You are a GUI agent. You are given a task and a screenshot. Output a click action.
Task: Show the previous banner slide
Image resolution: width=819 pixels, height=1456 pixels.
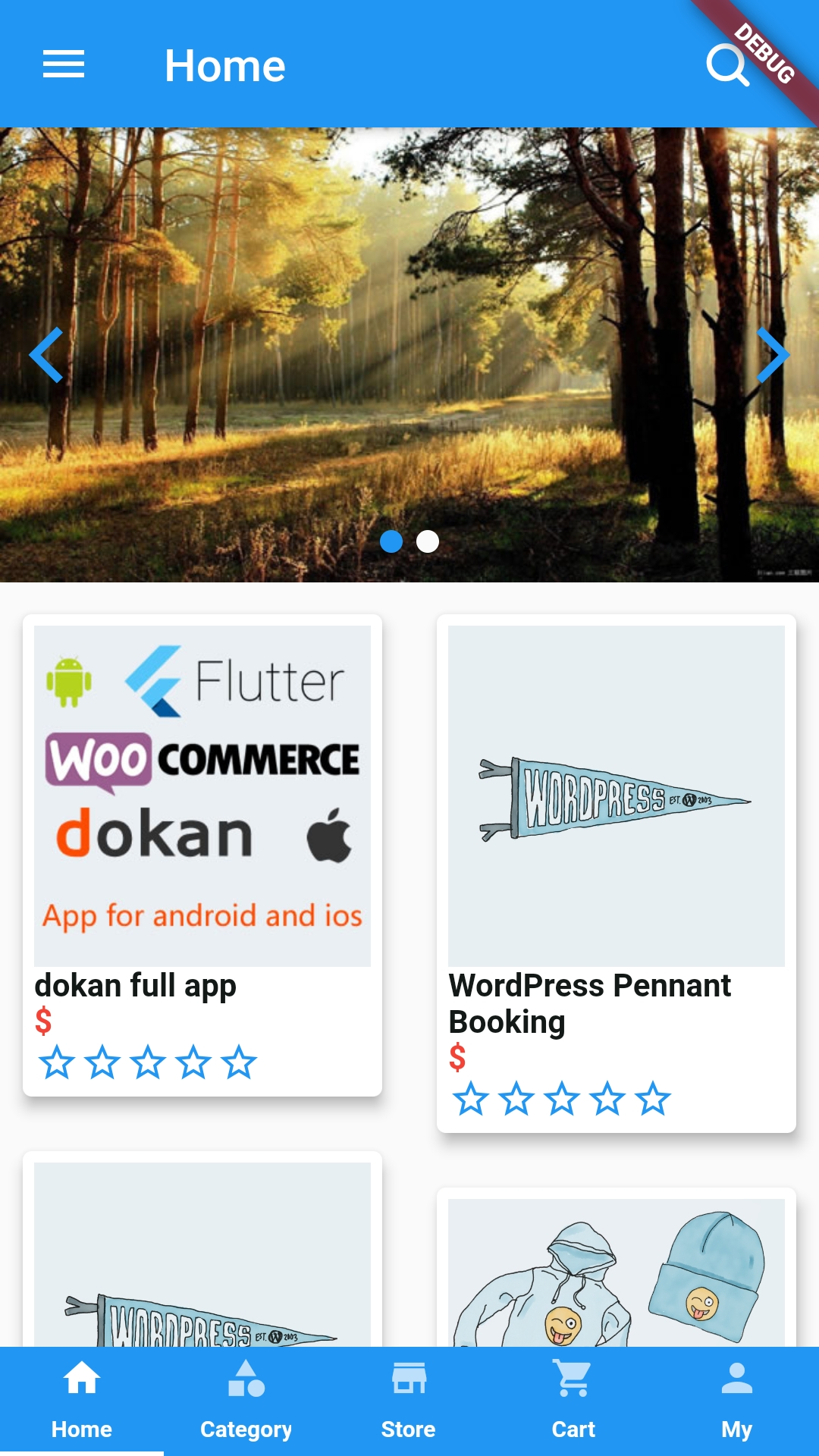click(45, 355)
